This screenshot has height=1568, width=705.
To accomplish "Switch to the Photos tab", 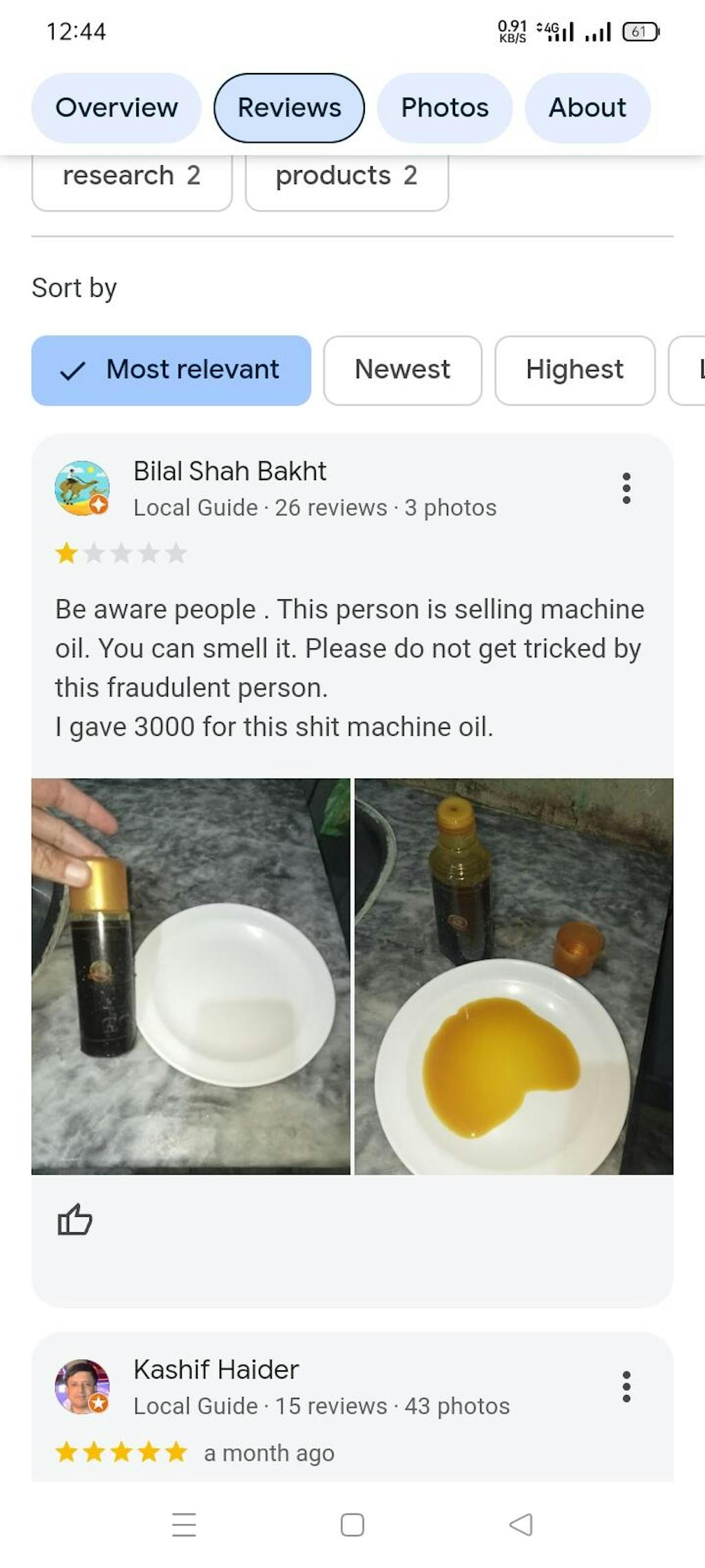I will click(444, 108).
